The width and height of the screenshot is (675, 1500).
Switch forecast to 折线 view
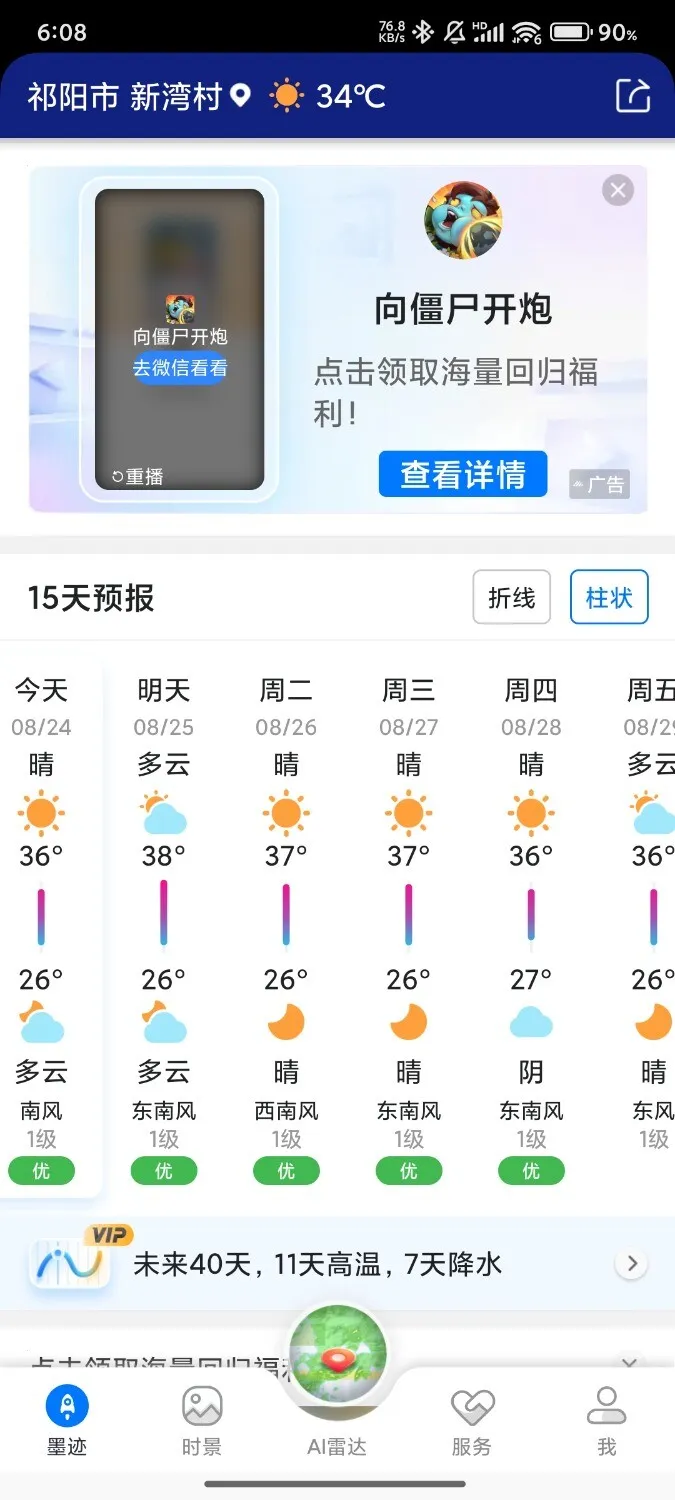coord(511,598)
